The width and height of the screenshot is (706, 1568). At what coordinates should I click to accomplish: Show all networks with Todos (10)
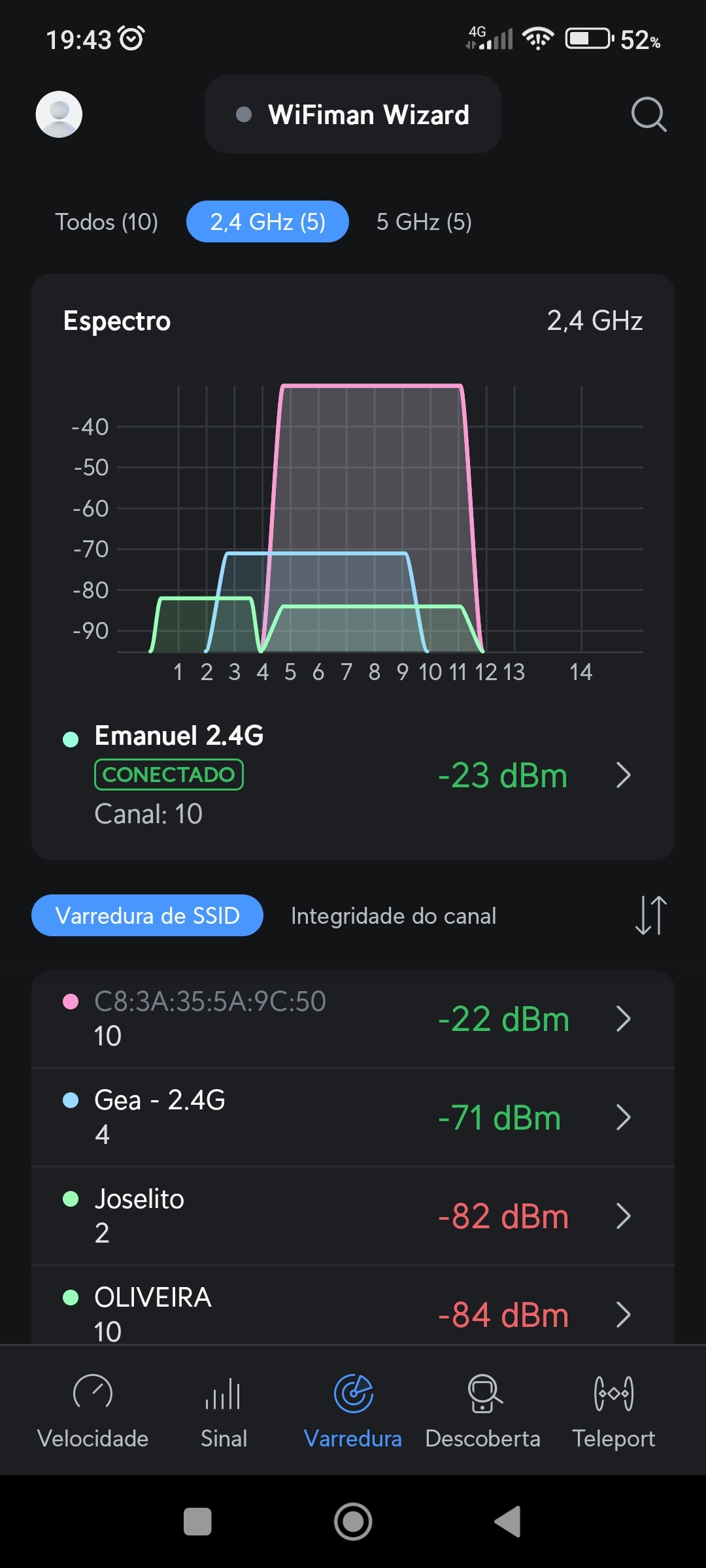(107, 222)
